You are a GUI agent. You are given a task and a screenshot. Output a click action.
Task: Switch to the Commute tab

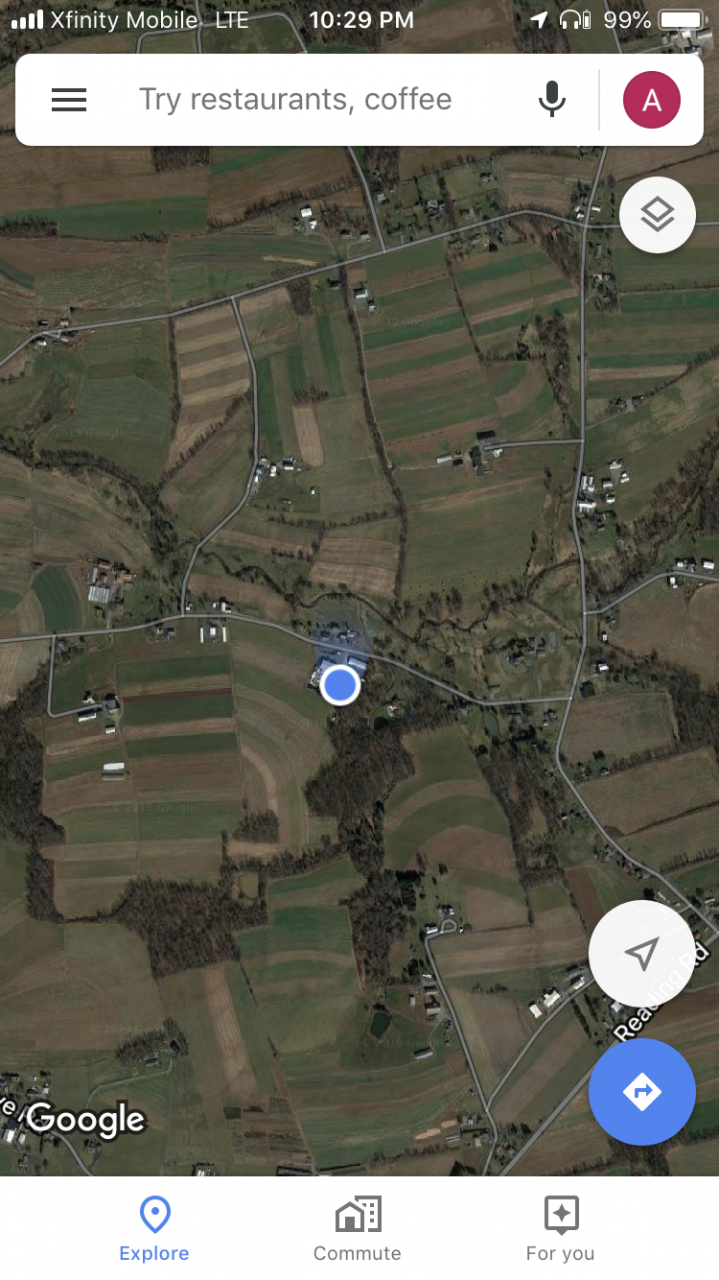[357, 1229]
